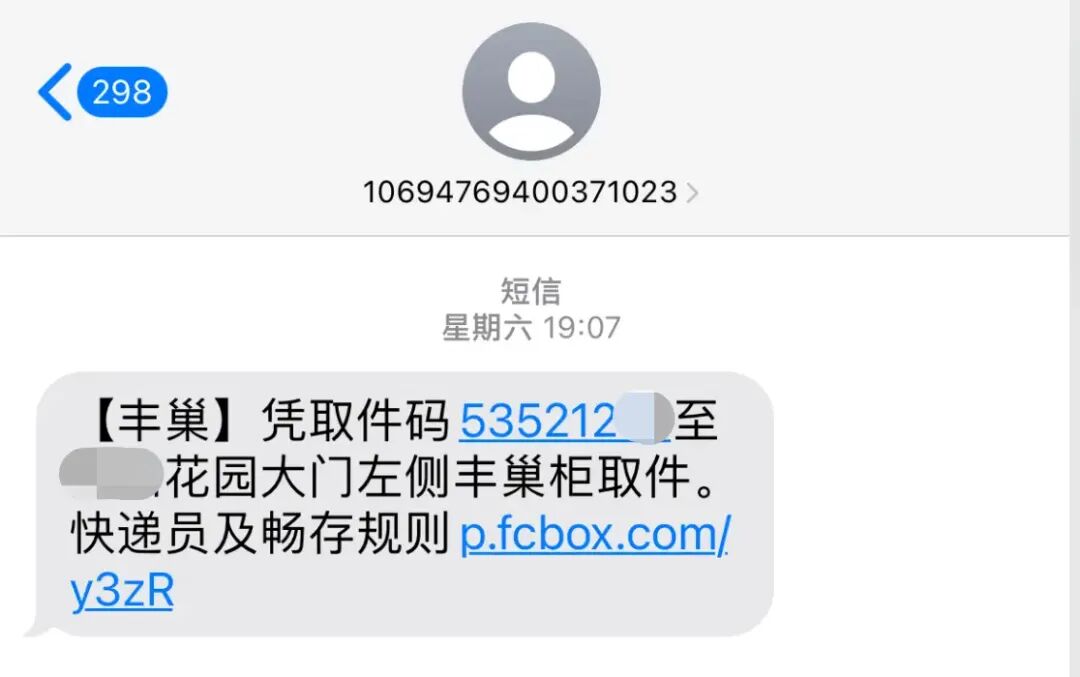This screenshot has height=677, width=1080.
Task: Tap the pickup code link 535212
Action: 540,423
